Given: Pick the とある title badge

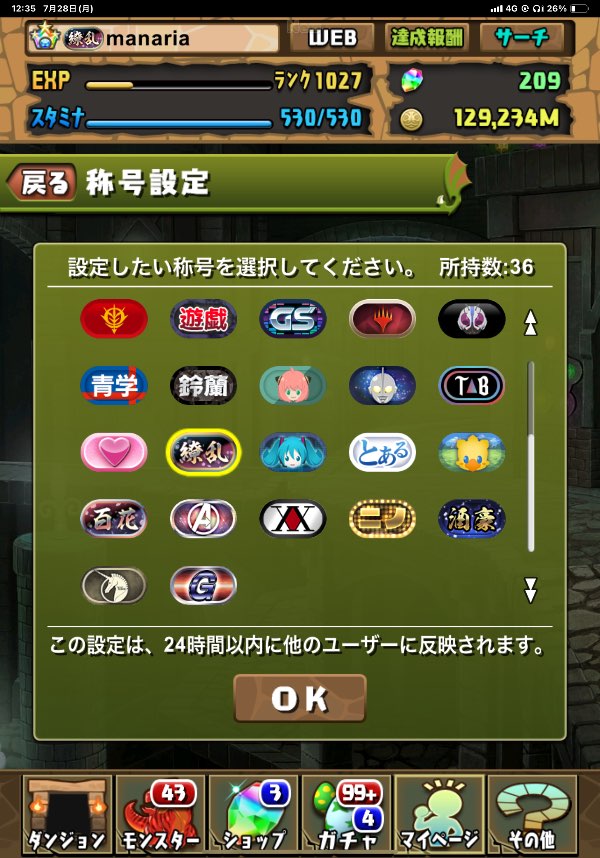Looking at the screenshot, I should (x=382, y=452).
